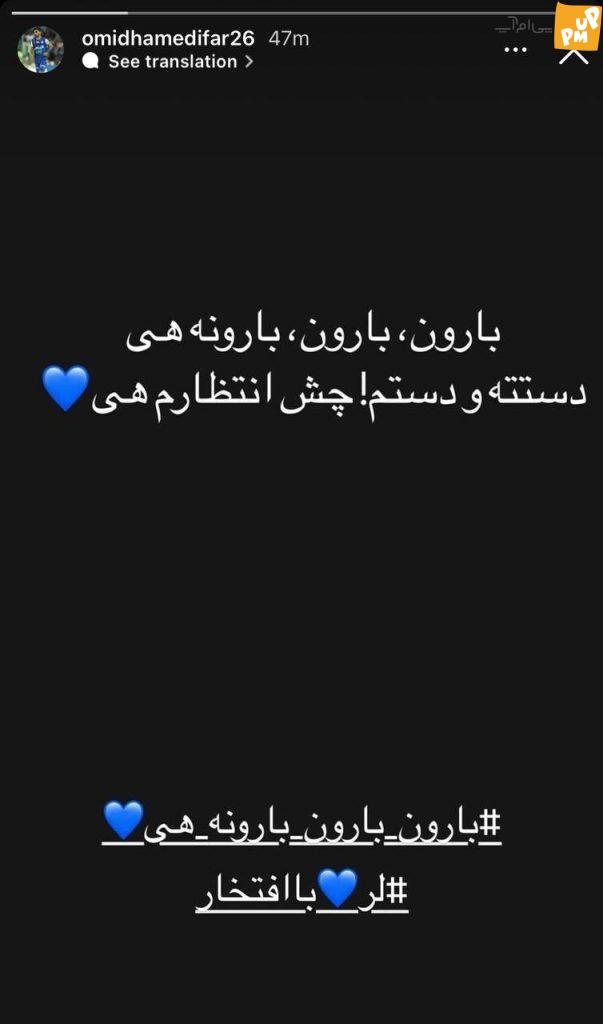
Task: Open the بارون_بارون_بارونه_هی hashtag sticker
Action: point(301,824)
